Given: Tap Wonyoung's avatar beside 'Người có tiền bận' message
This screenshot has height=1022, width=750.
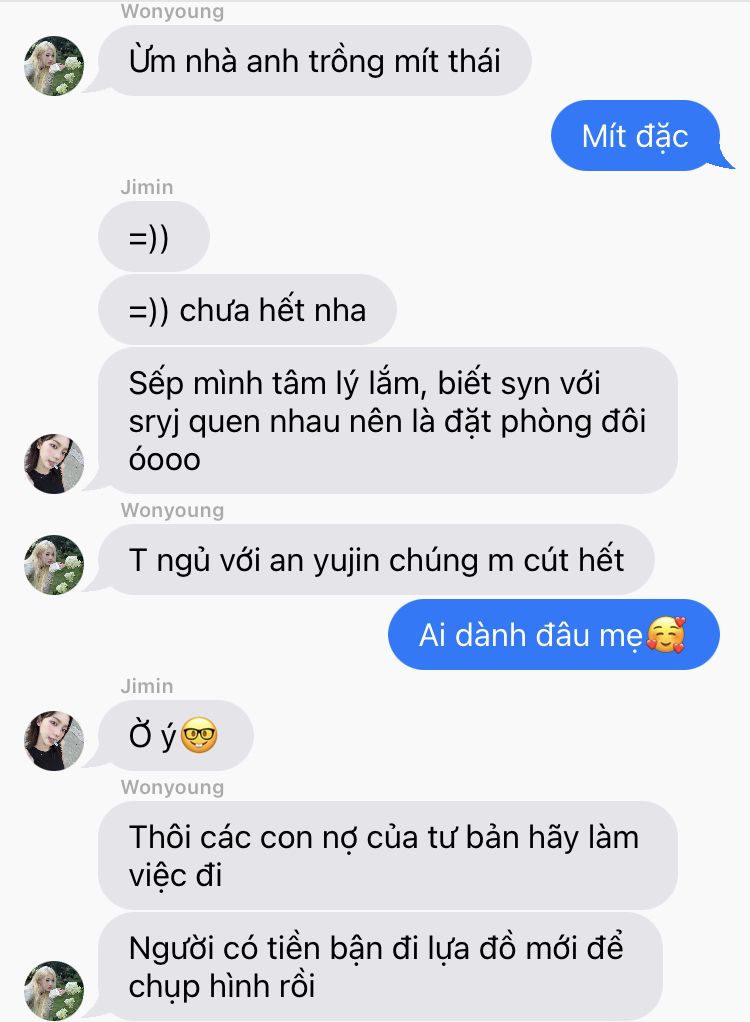Looking at the screenshot, I should point(53,990).
